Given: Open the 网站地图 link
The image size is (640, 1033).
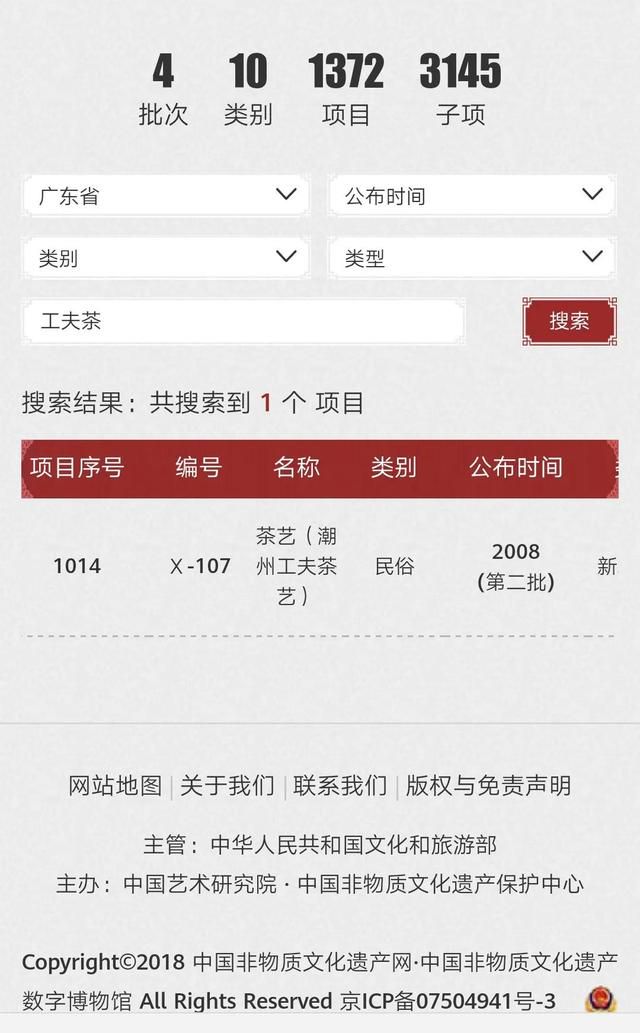Looking at the screenshot, I should click(115, 785).
